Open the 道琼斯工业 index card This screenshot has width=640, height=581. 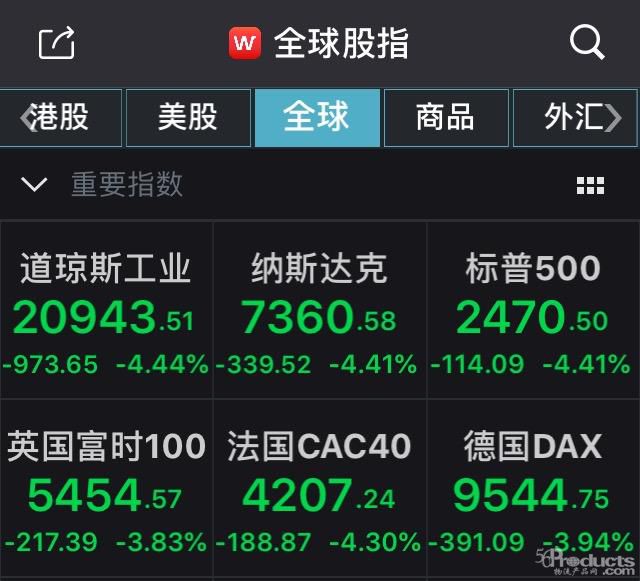click(x=106, y=310)
